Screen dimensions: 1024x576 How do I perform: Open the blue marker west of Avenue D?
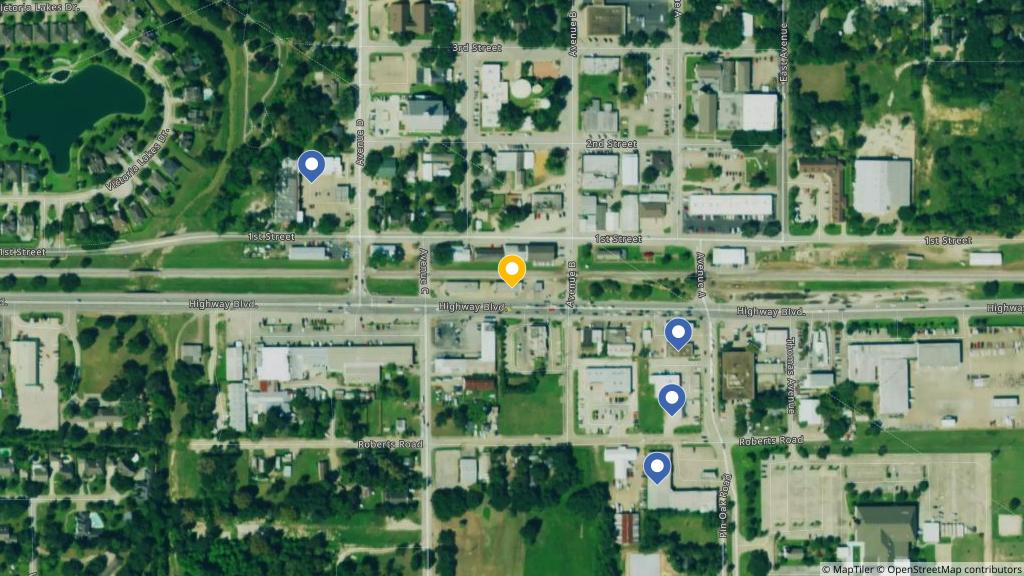[x=312, y=165]
